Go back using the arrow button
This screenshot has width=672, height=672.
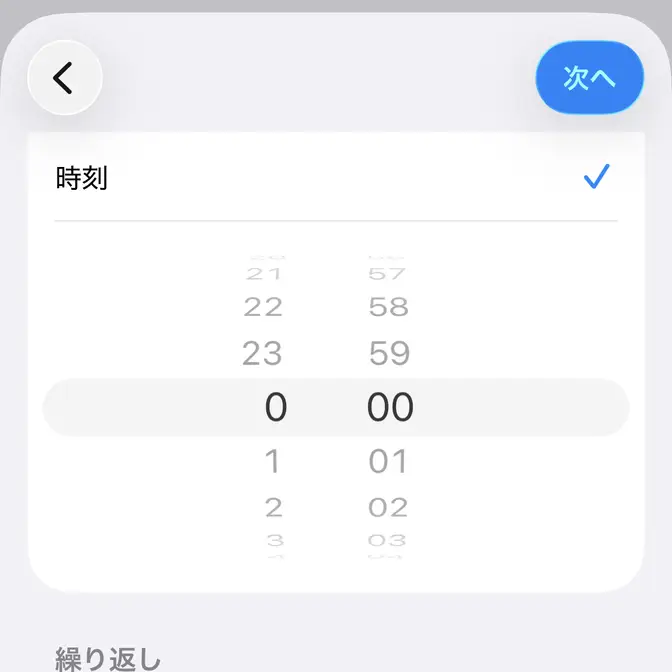65,77
